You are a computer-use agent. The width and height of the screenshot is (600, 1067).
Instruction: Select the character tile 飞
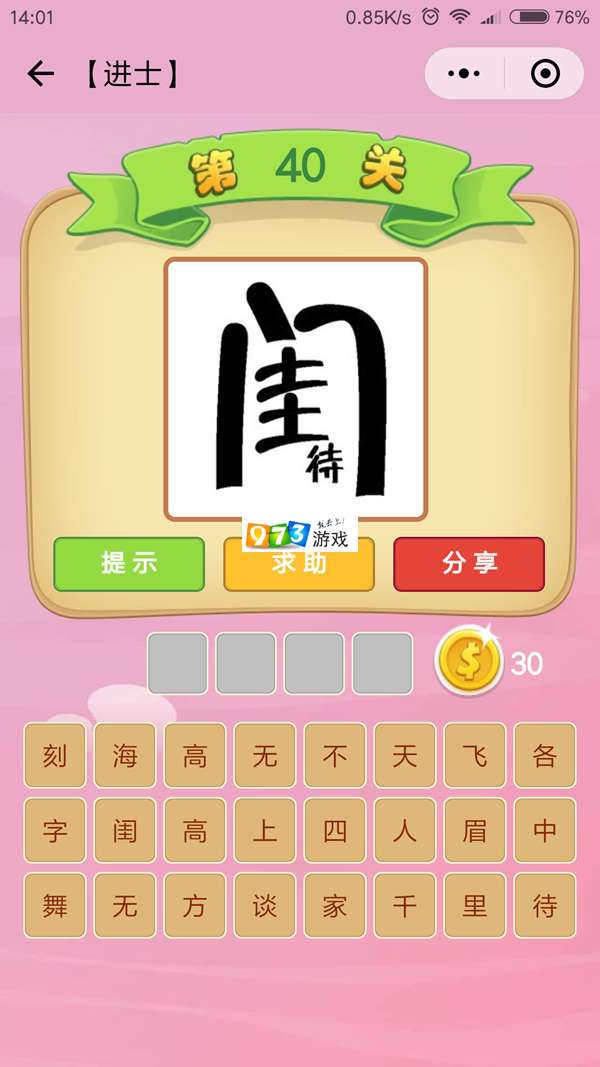point(475,755)
